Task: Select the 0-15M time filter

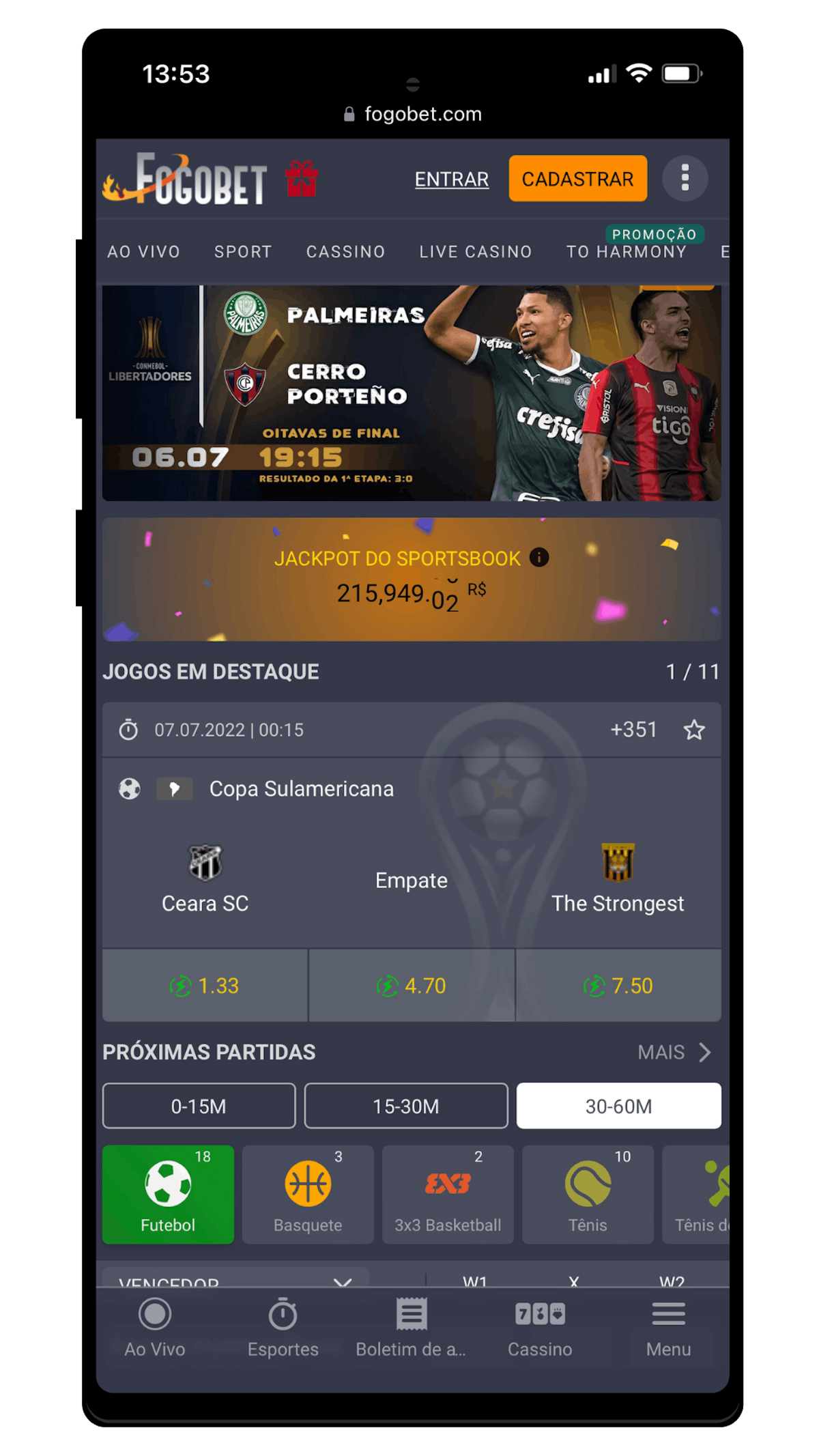Action: (199, 1106)
